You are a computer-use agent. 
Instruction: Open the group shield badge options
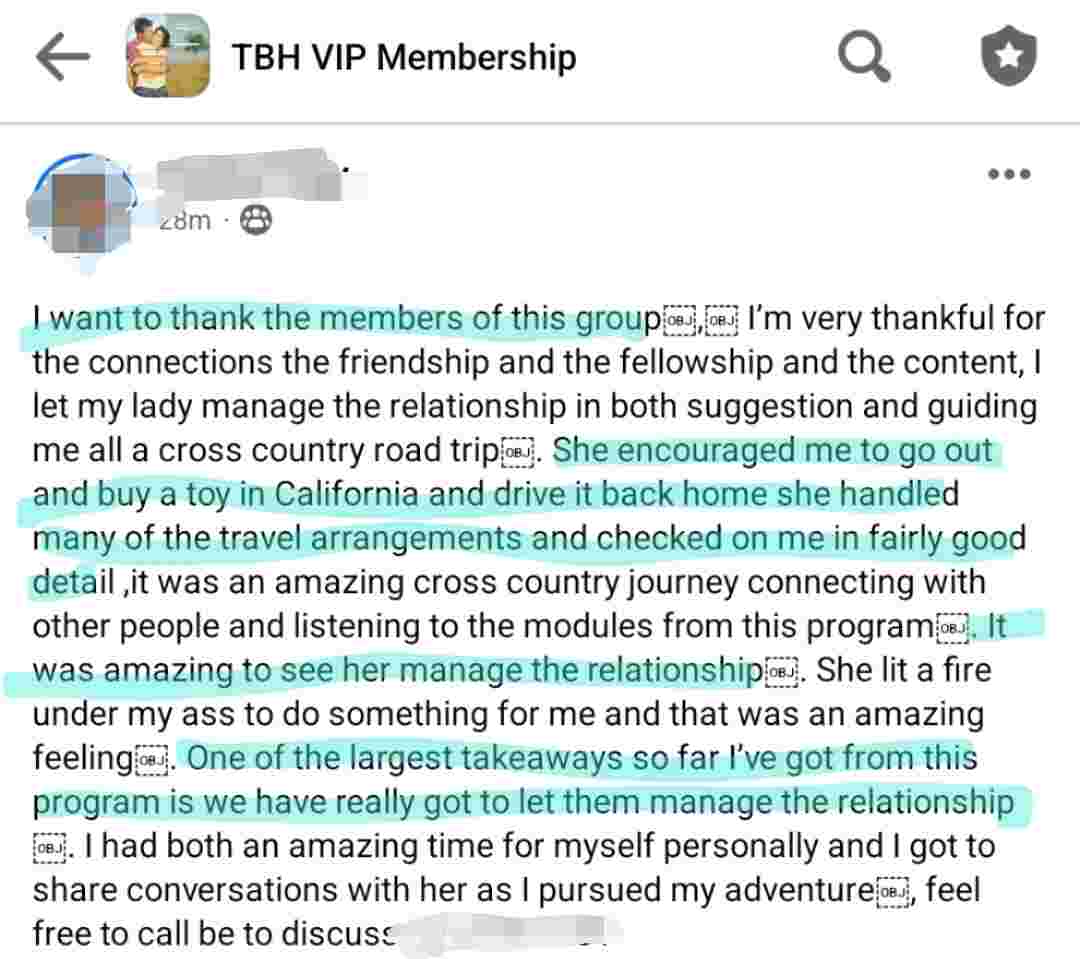click(x=1008, y=57)
